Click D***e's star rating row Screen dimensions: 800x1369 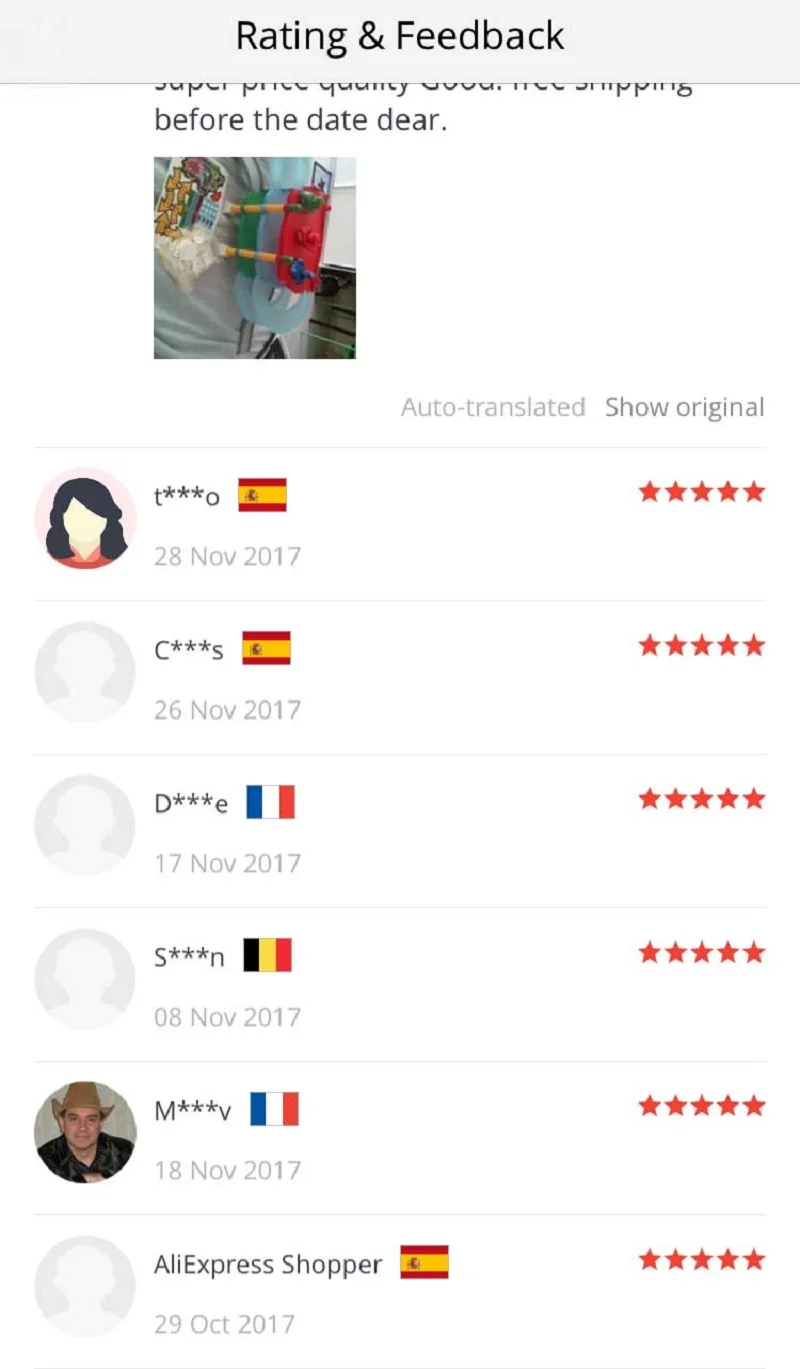(x=702, y=798)
